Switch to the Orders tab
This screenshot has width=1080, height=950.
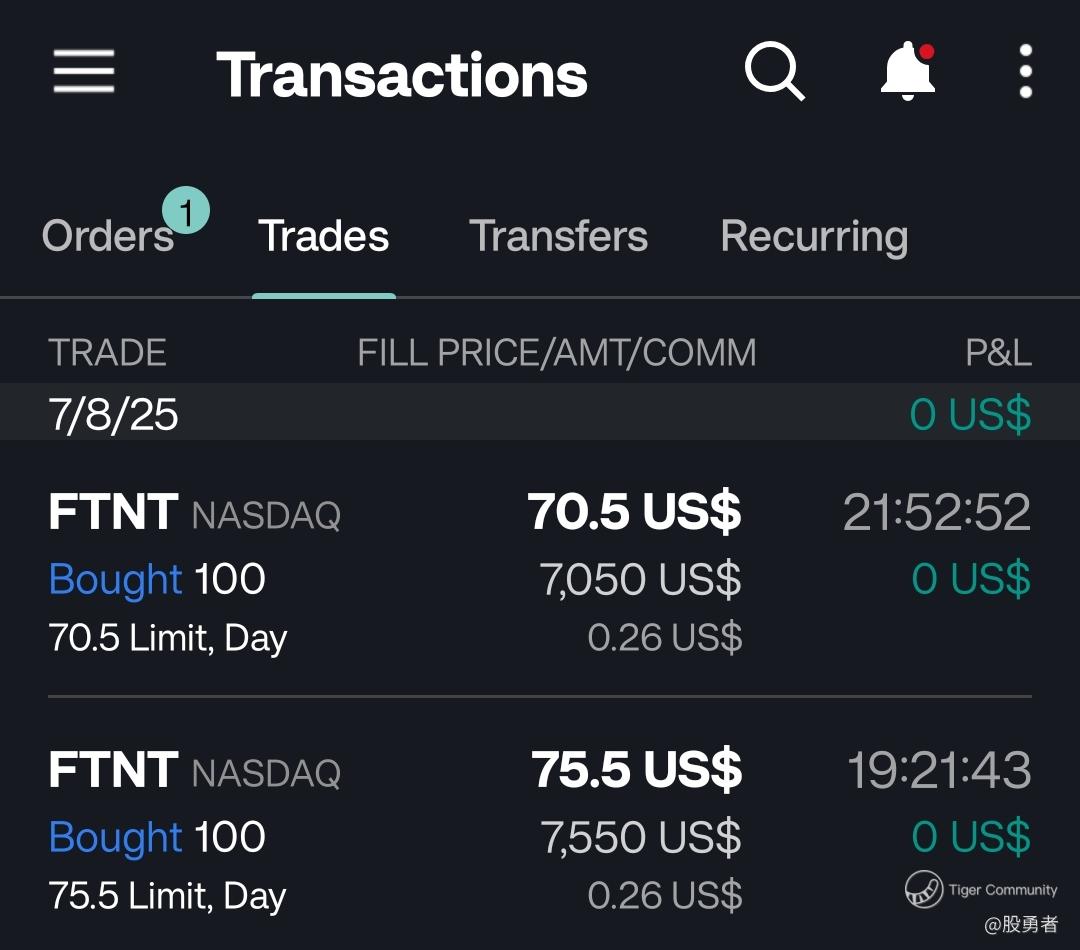pyautogui.click(x=108, y=237)
